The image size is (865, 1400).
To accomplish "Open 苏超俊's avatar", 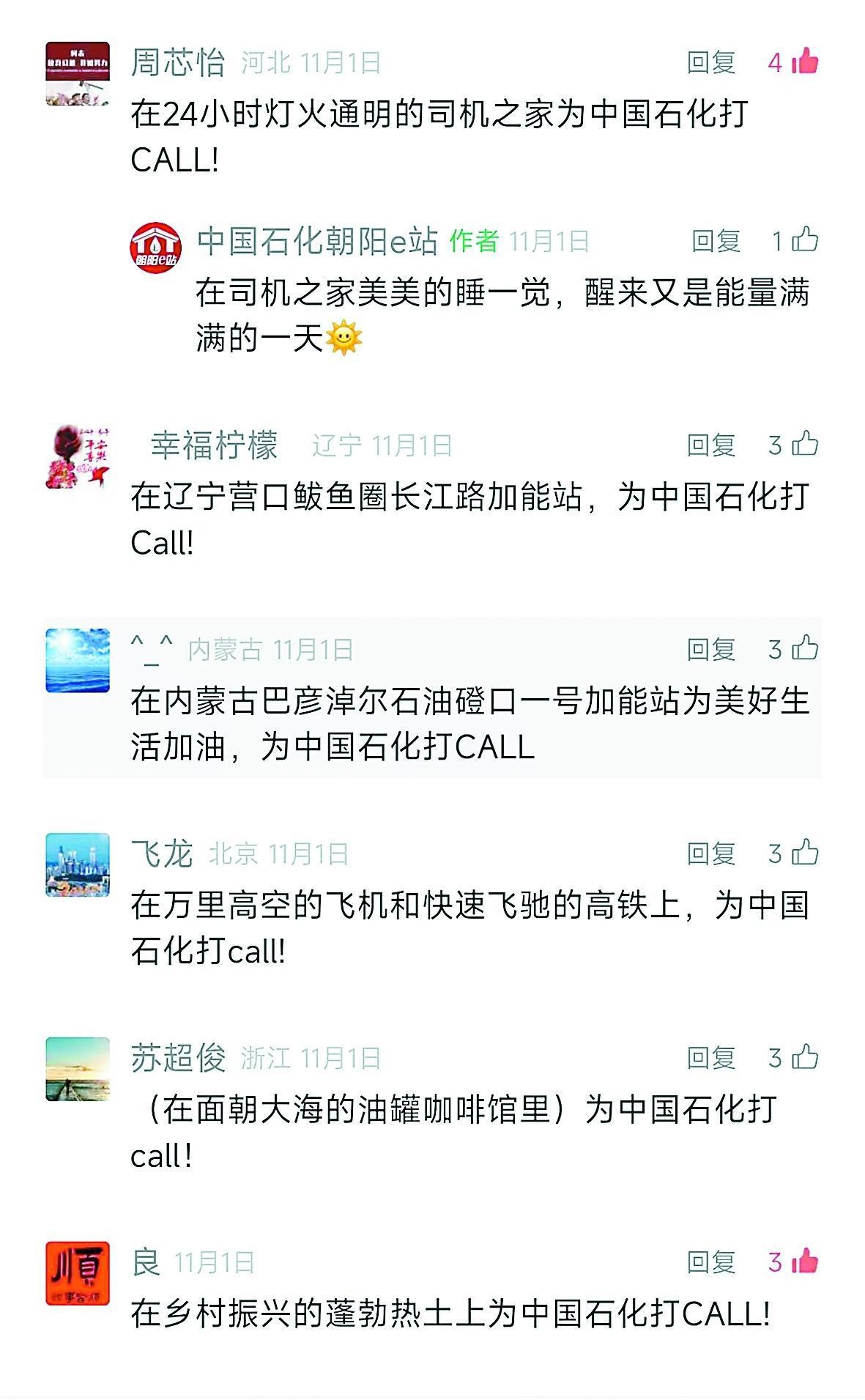I will click(x=78, y=1069).
